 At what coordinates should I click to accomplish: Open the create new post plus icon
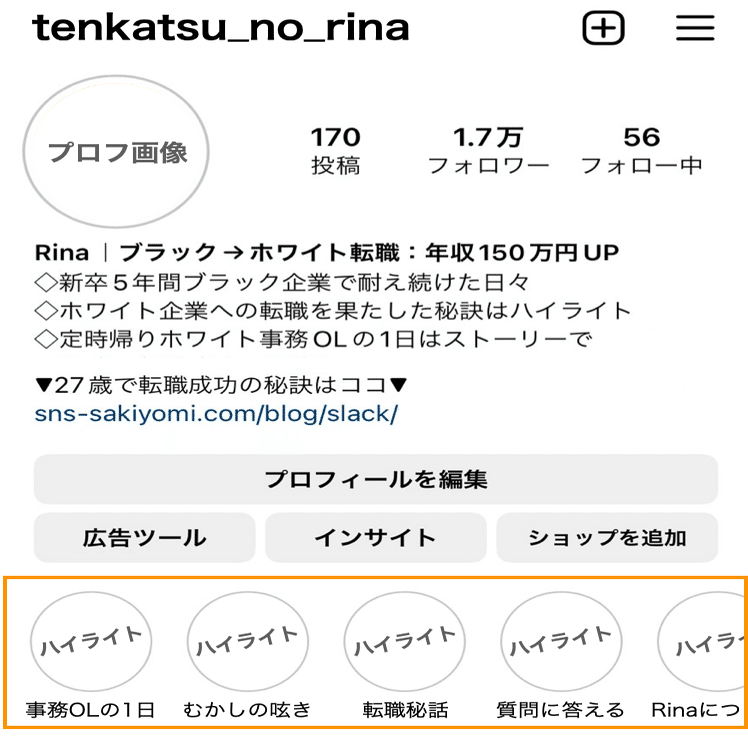[x=603, y=28]
